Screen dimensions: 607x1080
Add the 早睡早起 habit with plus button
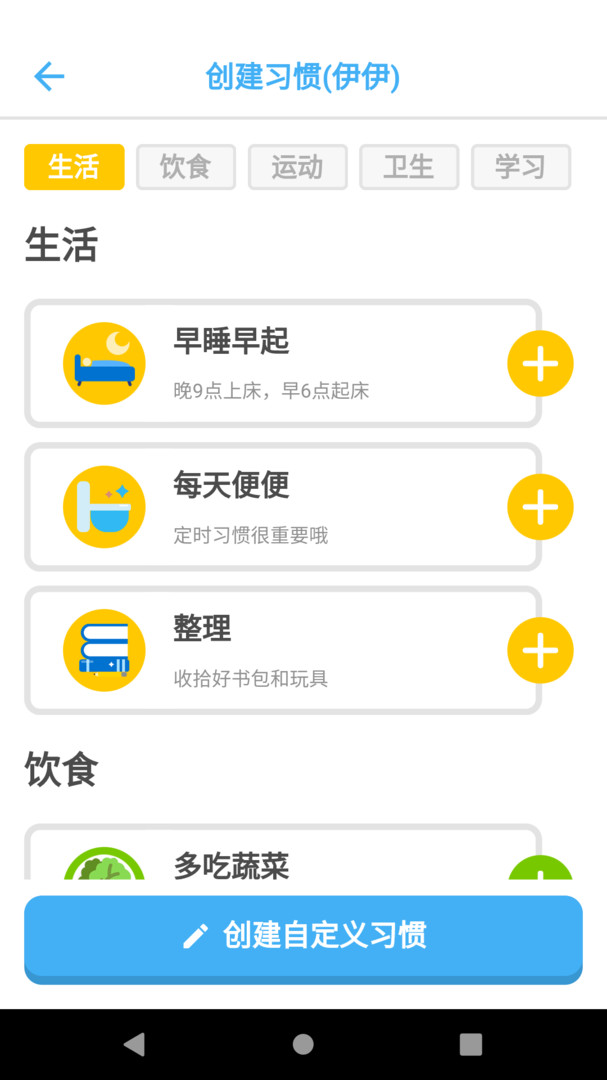pyautogui.click(x=540, y=364)
